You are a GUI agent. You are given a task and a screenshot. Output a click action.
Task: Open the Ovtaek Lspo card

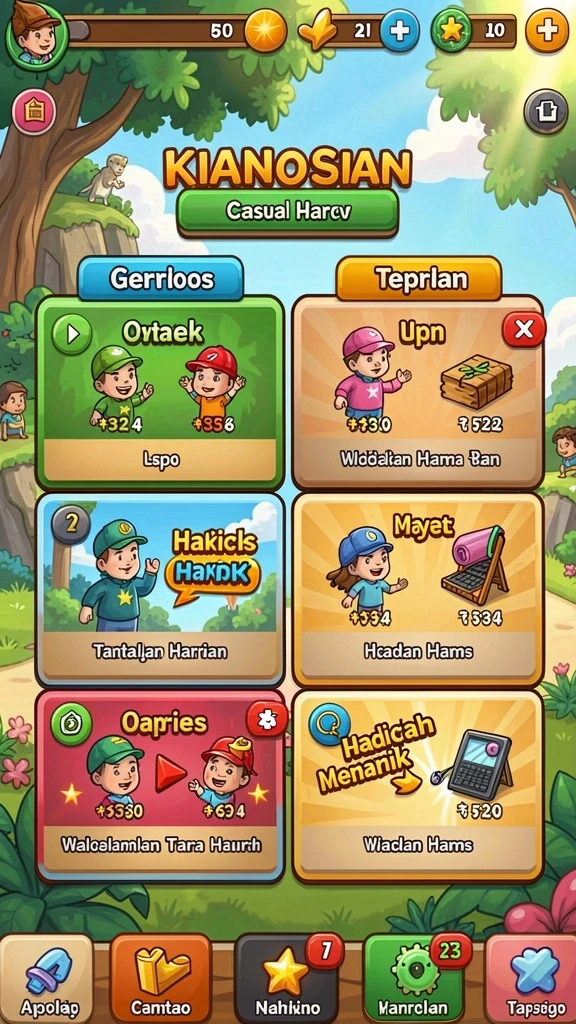(x=160, y=392)
